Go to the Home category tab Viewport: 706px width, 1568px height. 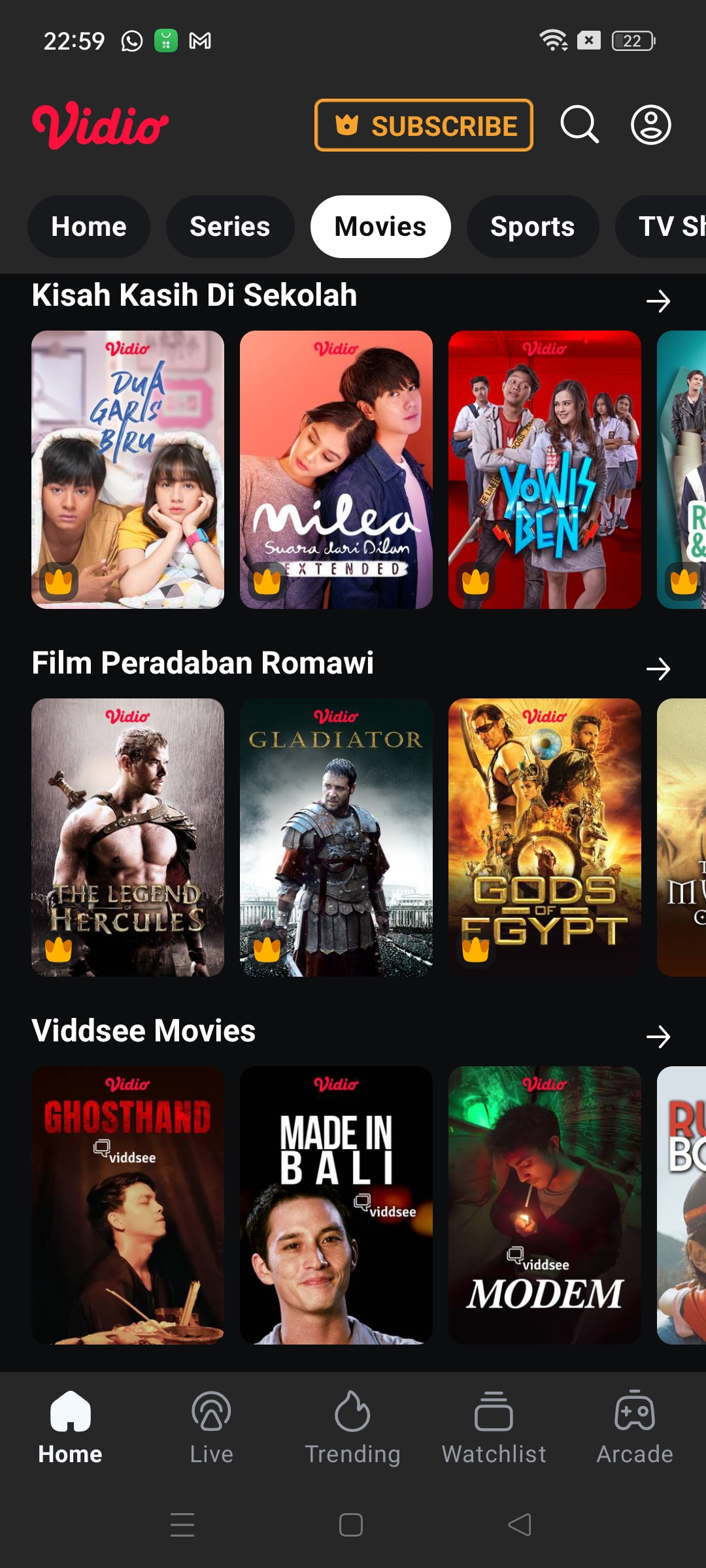(89, 227)
